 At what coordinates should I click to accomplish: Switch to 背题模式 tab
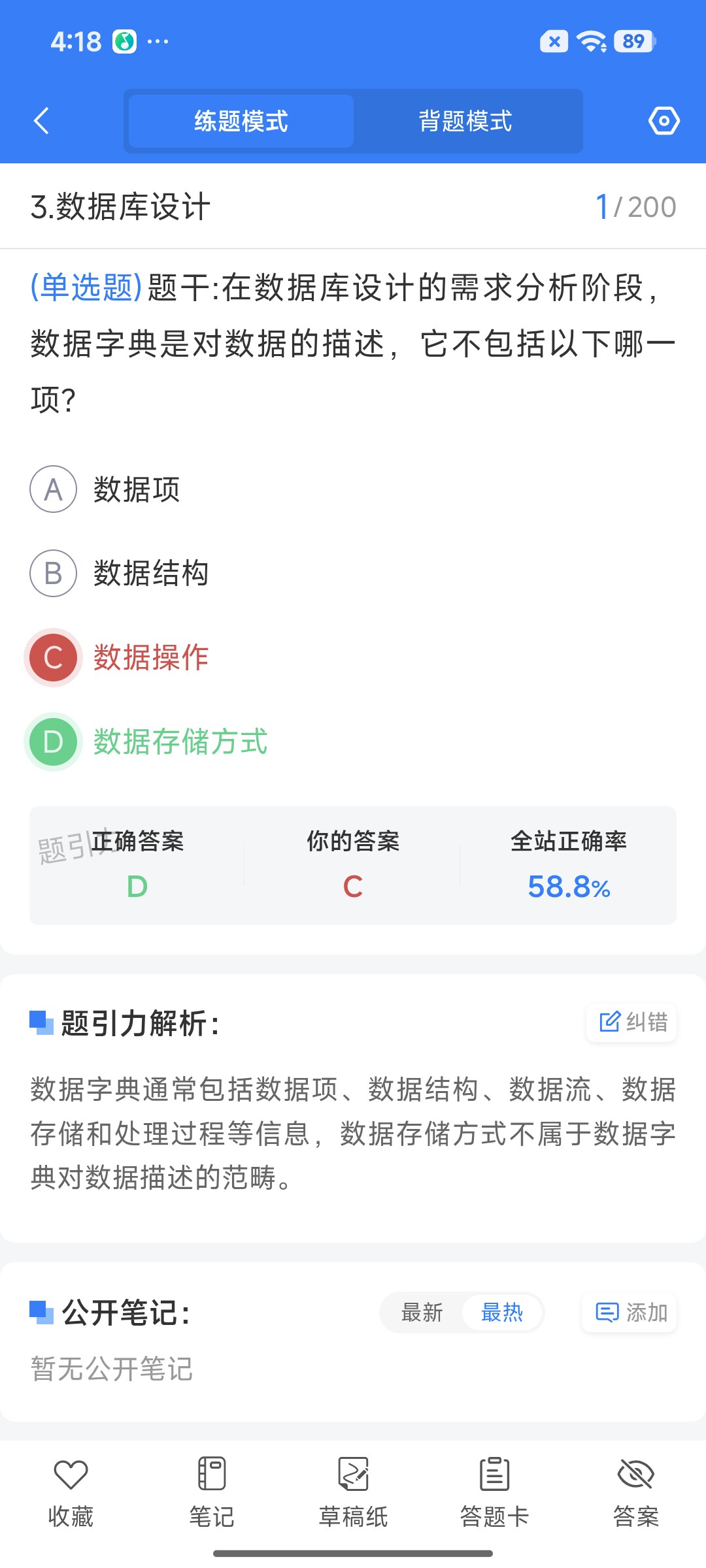click(465, 121)
